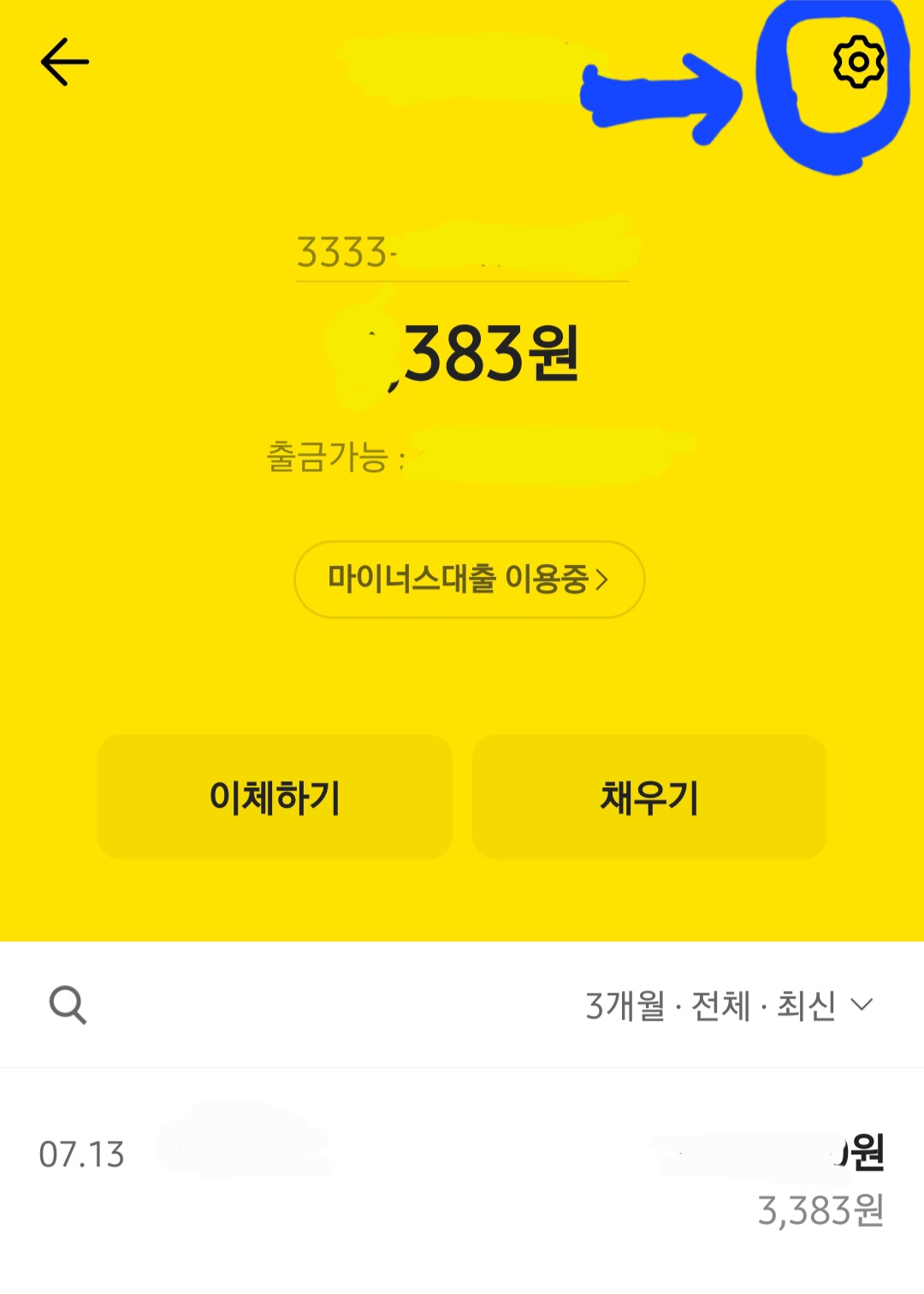Click 이체하기 to start a transfer

(274, 798)
